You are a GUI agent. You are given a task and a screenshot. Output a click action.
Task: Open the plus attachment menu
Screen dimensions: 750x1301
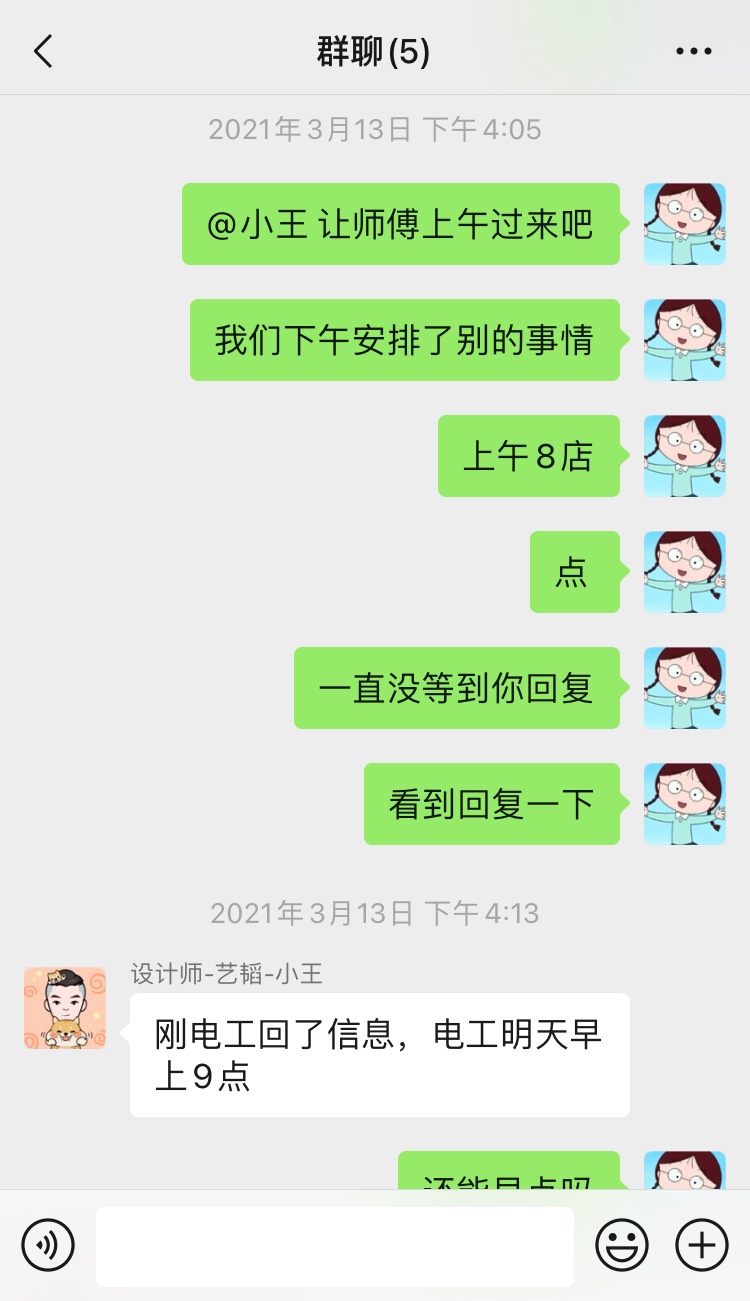(x=702, y=1245)
